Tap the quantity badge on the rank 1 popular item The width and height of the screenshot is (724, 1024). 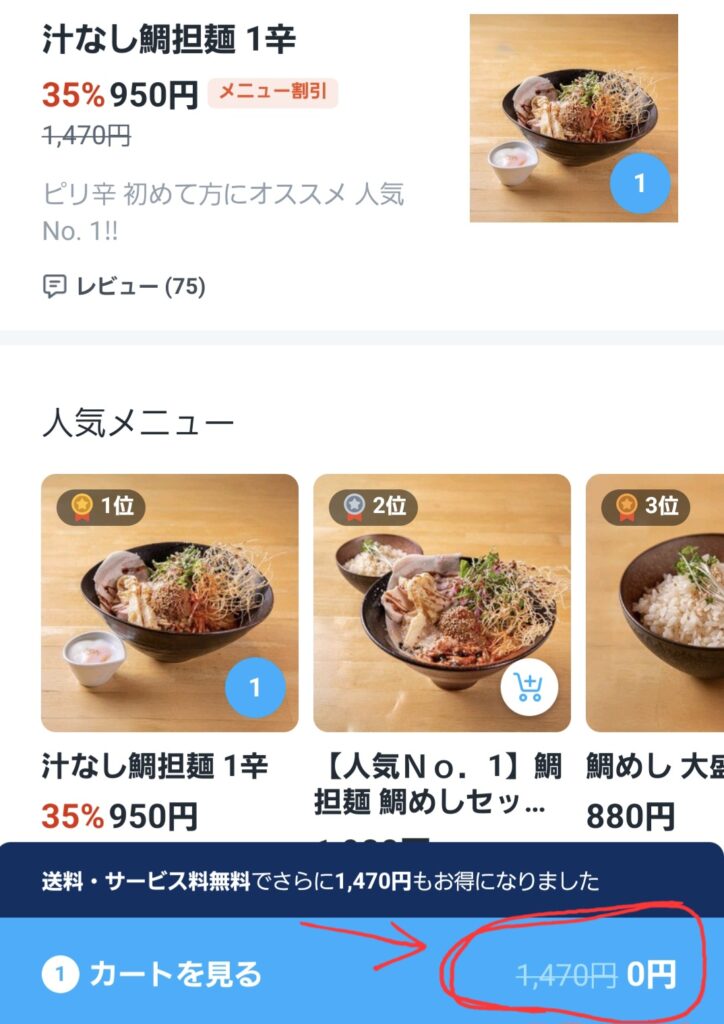[x=255, y=688]
